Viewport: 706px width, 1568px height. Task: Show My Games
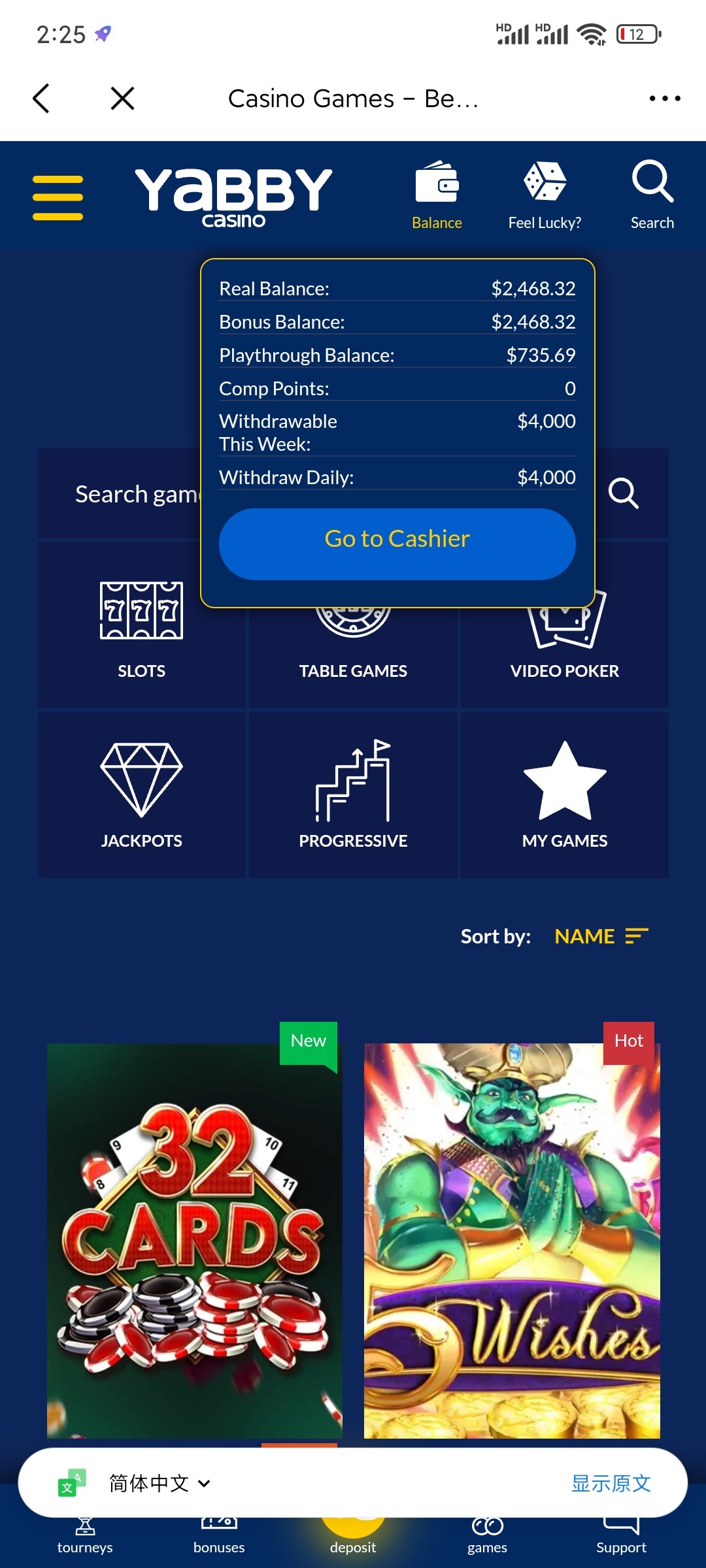coord(564,794)
